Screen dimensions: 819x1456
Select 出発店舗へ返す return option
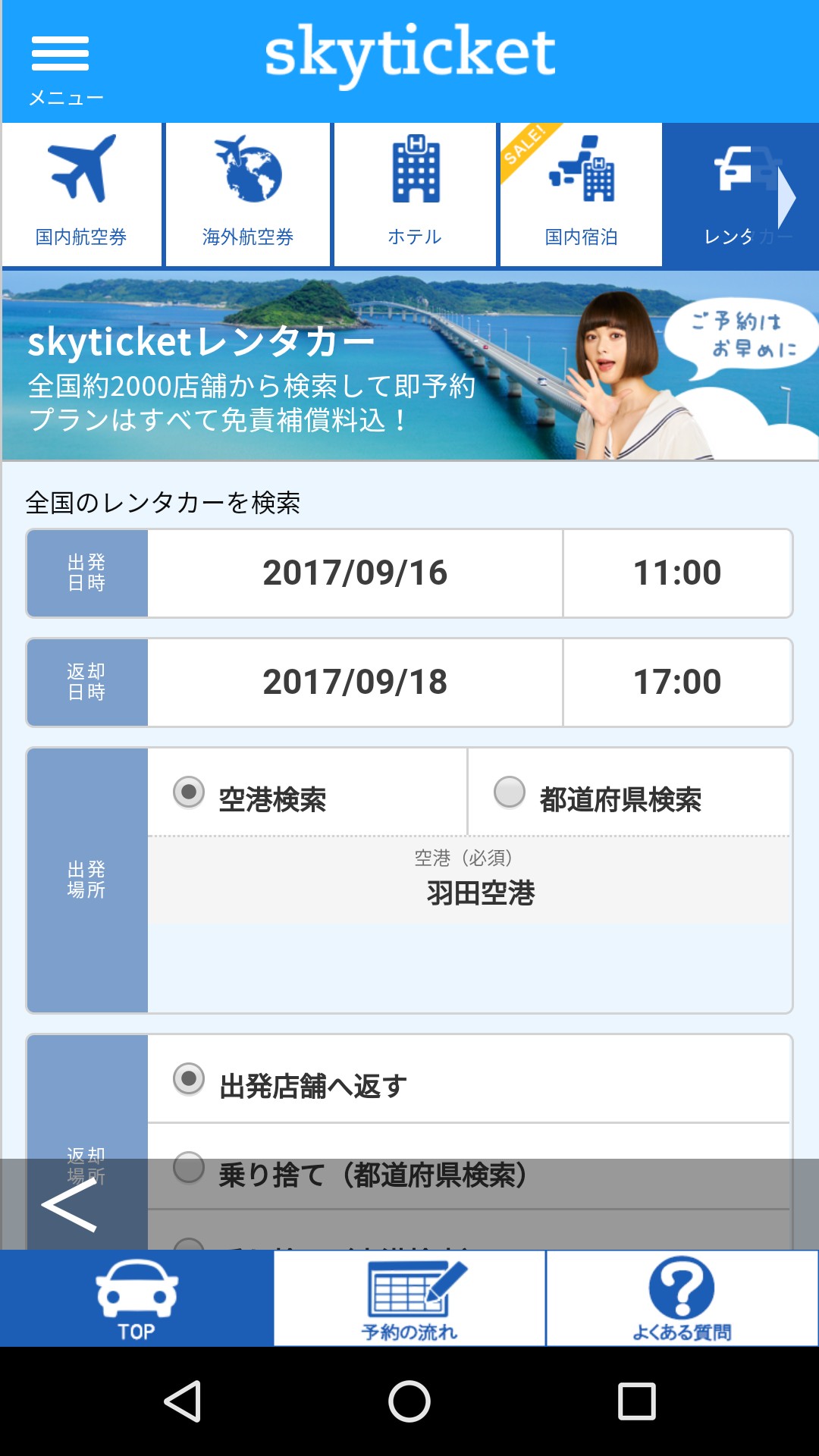(190, 1080)
